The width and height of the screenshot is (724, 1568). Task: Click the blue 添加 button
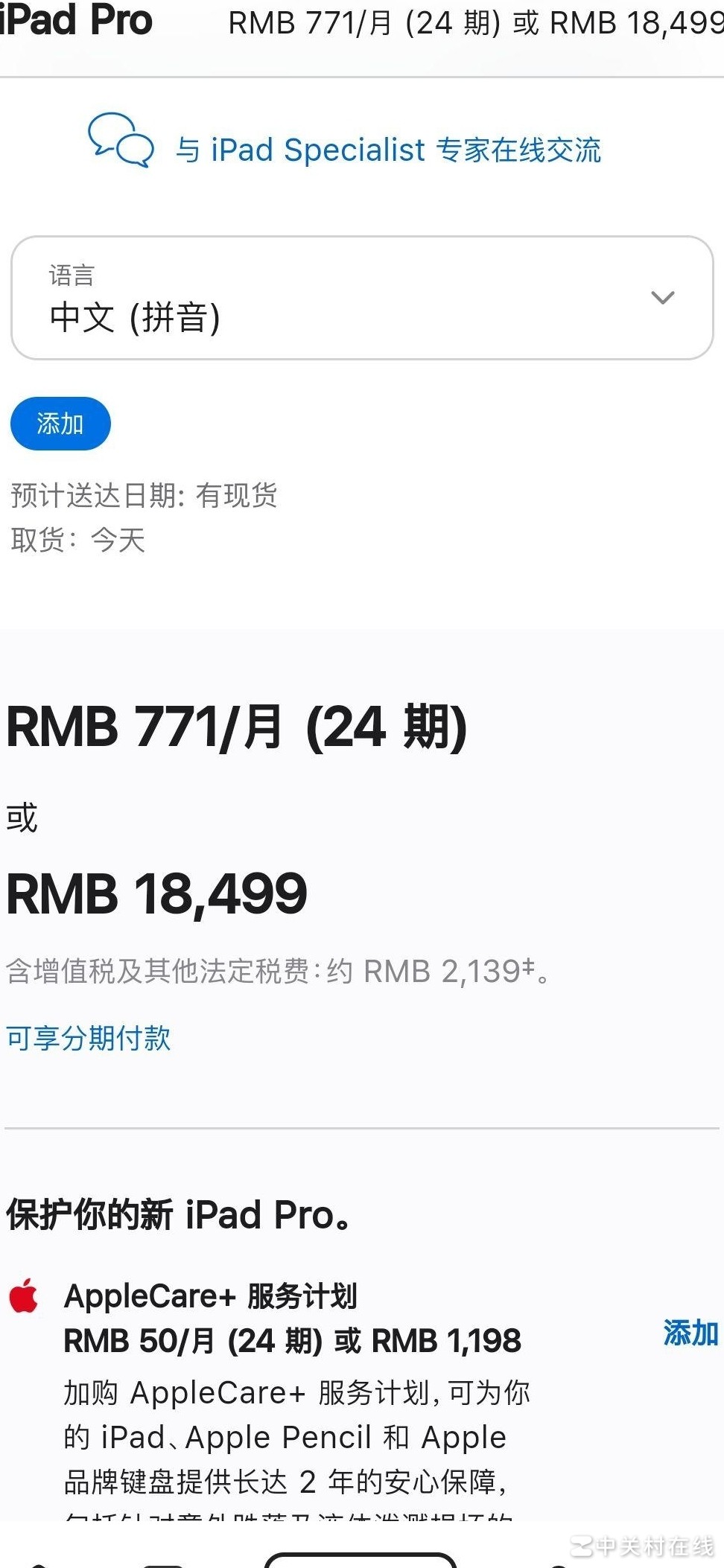60,423
